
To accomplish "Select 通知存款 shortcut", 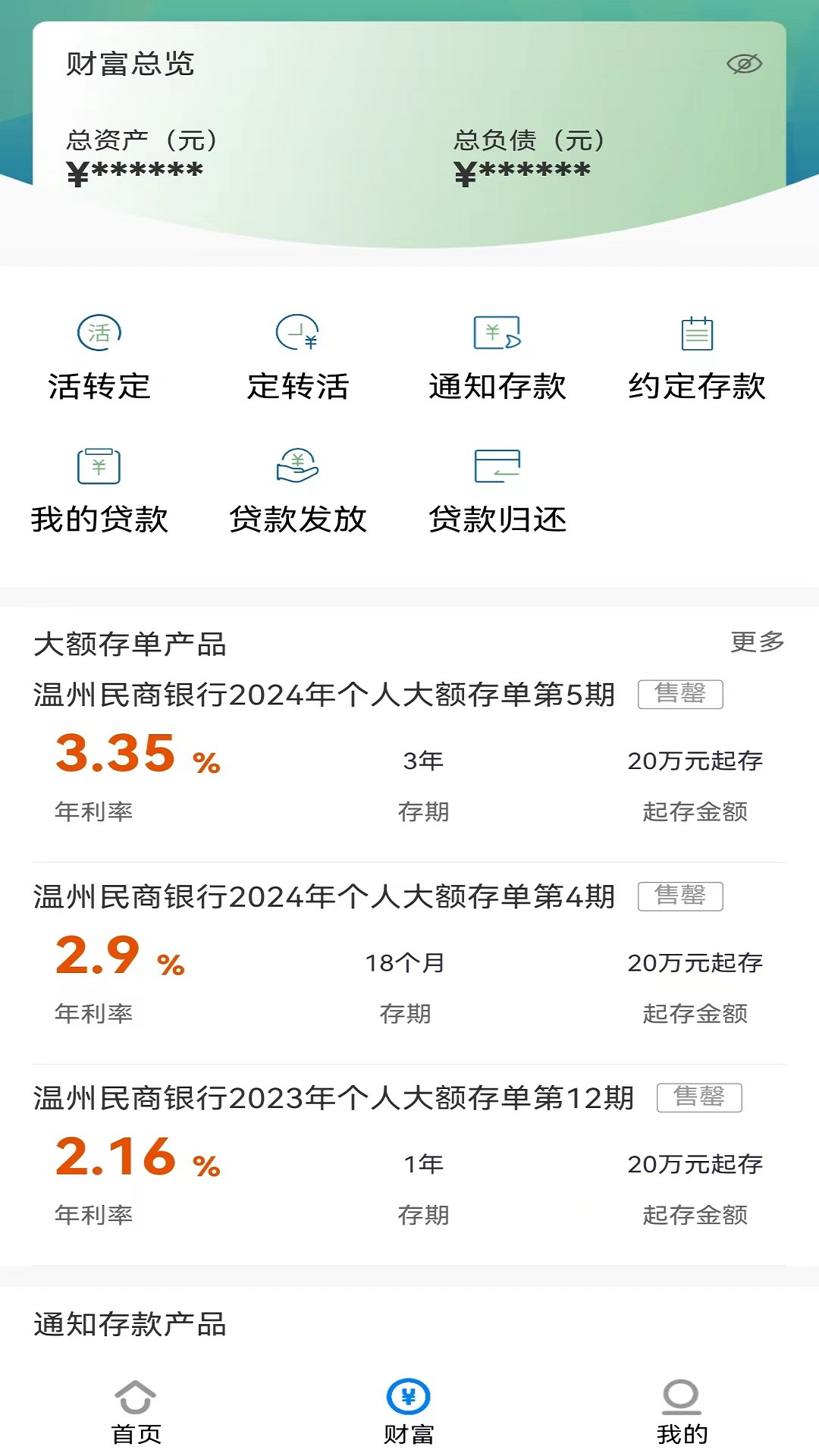I will 497,357.
